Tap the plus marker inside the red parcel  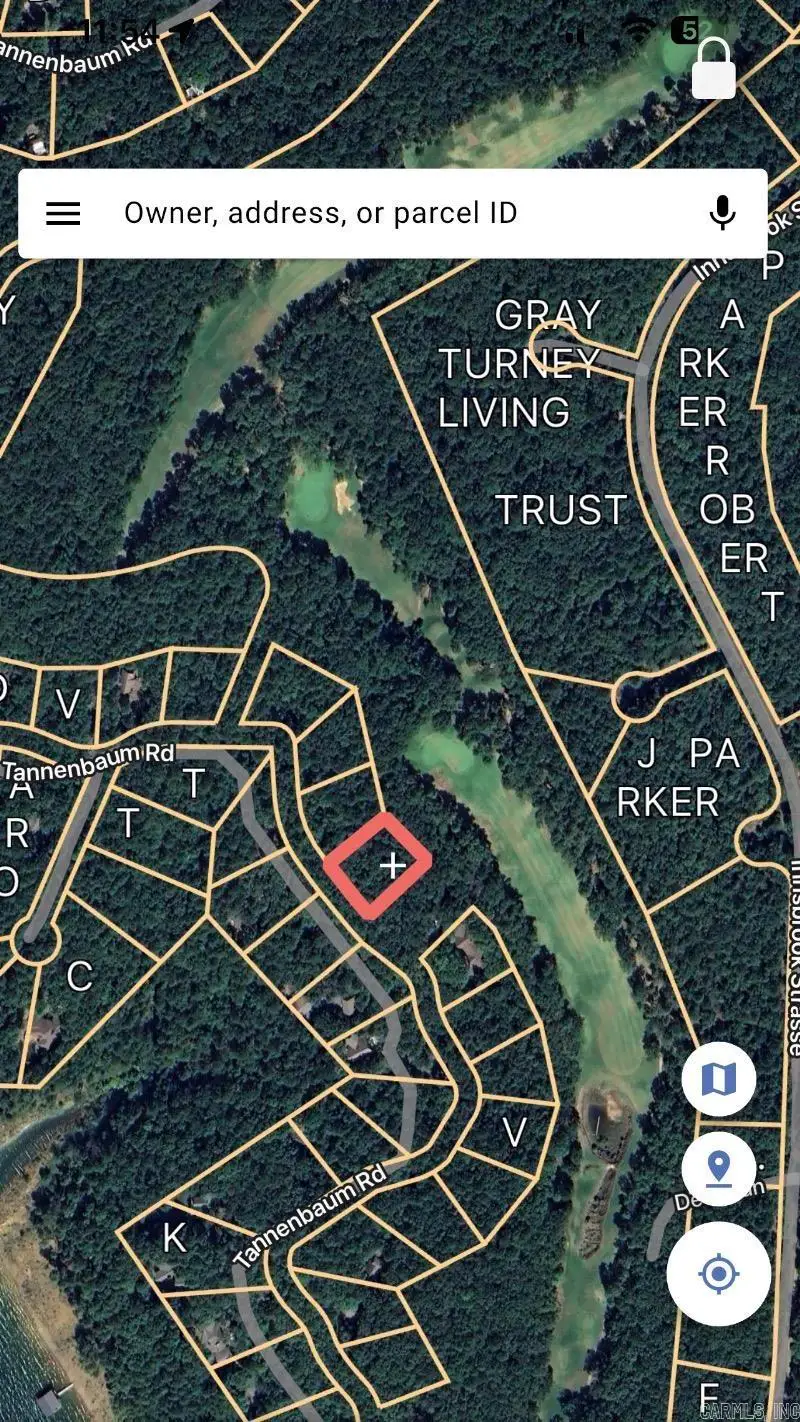393,864
